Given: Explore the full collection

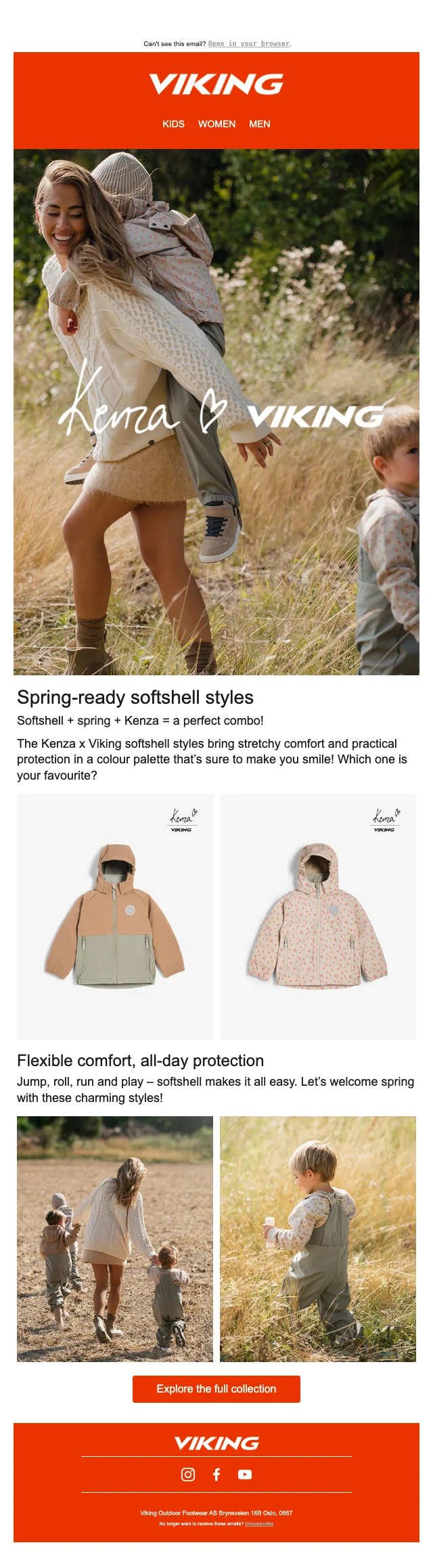Looking at the screenshot, I should coord(216,1389).
